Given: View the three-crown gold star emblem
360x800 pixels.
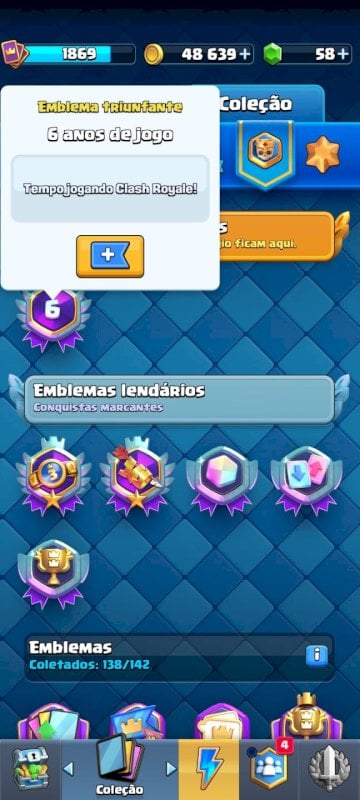Looking at the screenshot, I should [53, 477].
